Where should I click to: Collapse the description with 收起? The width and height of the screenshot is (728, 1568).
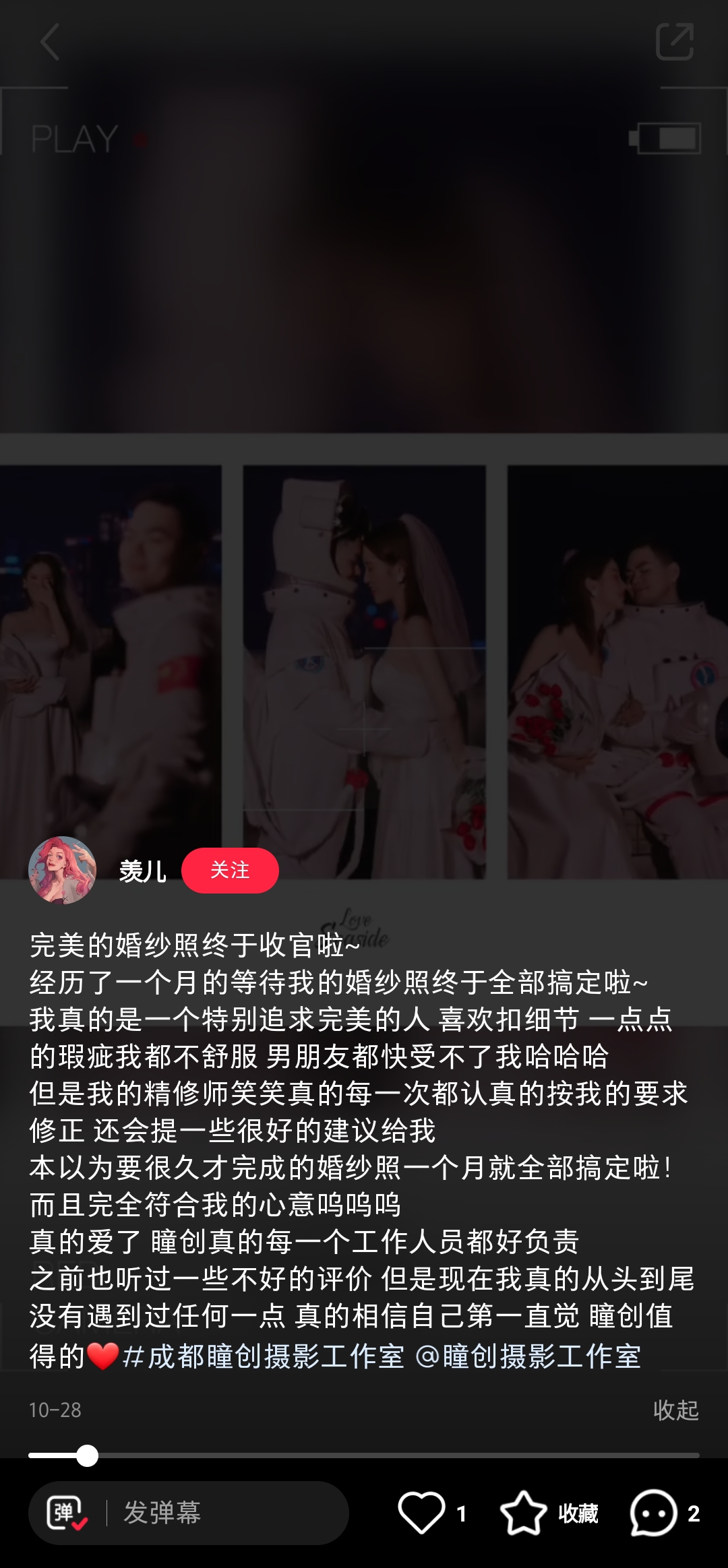pos(675,1410)
